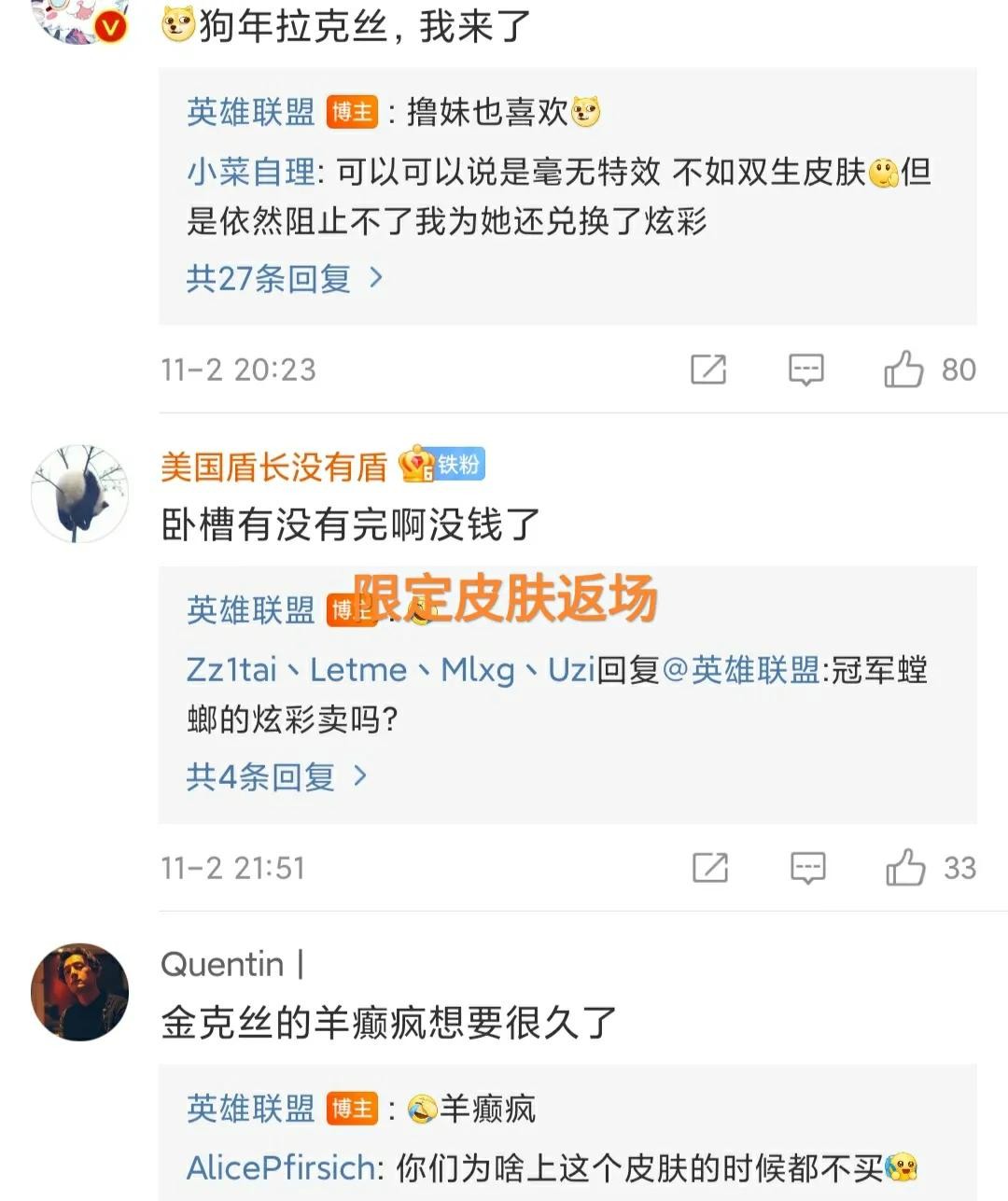Open Quentin's profile avatar

[79, 992]
